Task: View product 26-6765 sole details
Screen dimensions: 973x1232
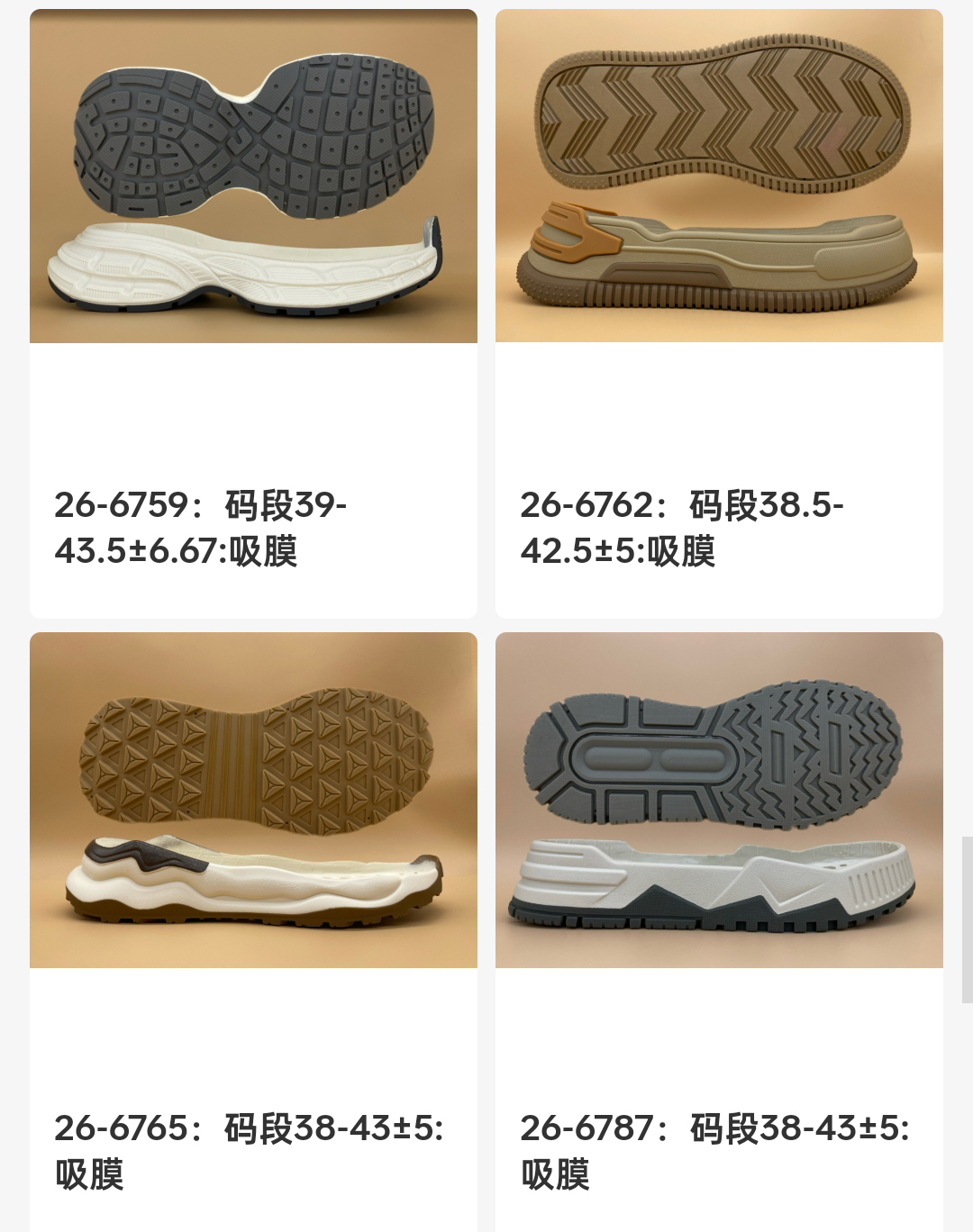Action: click(x=253, y=800)
